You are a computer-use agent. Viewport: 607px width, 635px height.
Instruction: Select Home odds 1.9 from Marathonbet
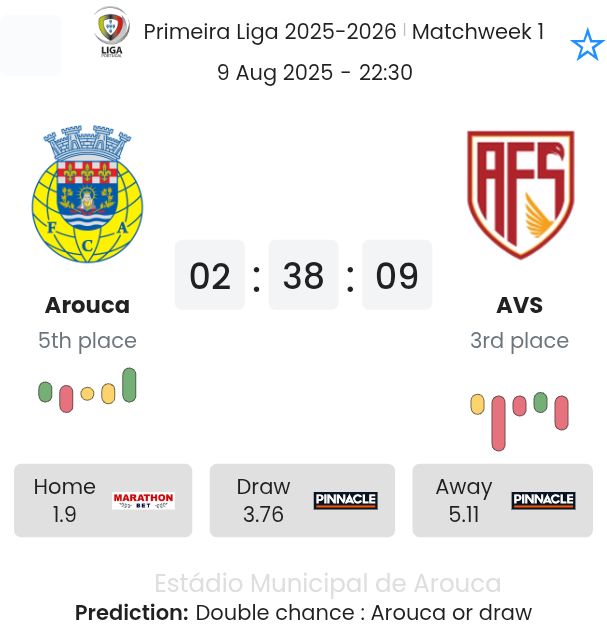(103, 500)
